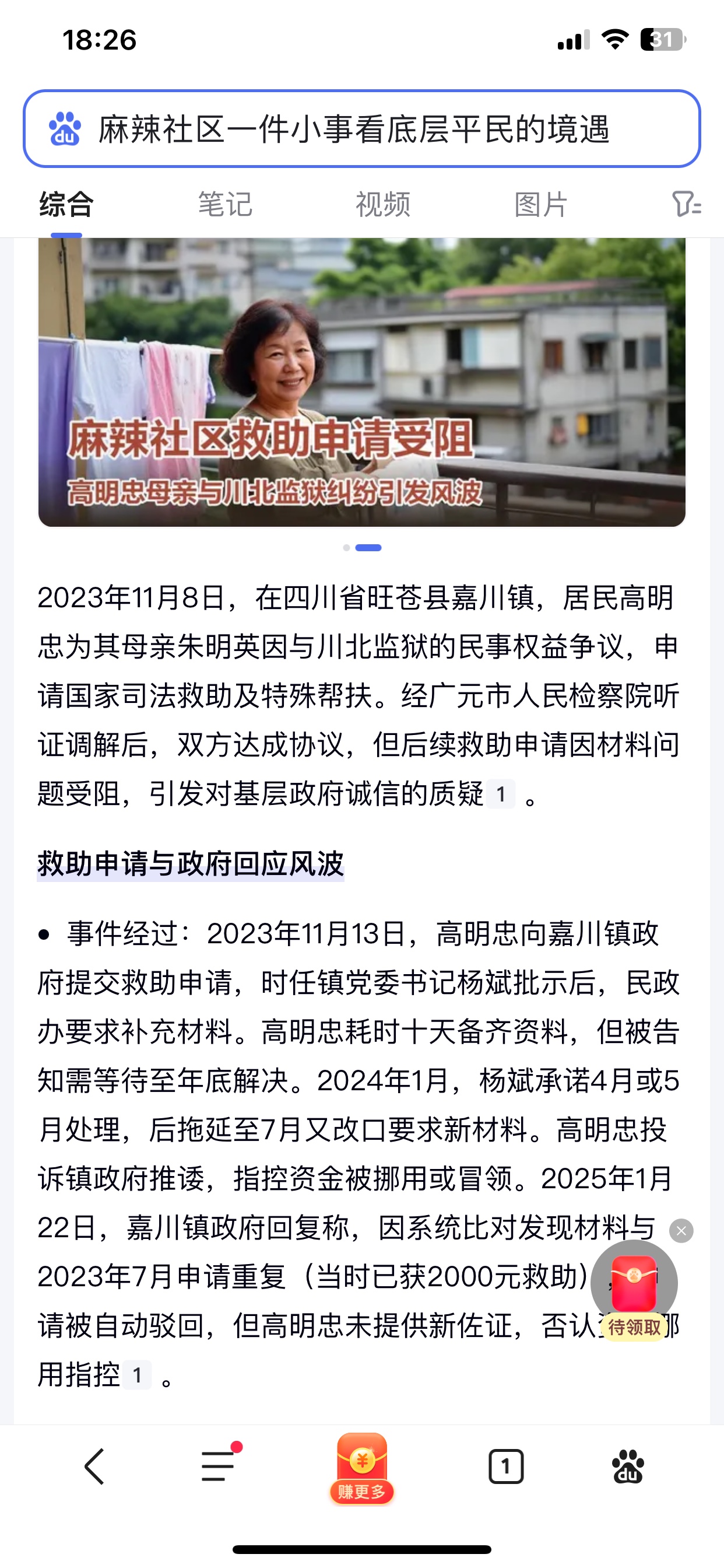The image size is (724, 1568).
Task: Open the 赚更多 rewards button
Action: (362, 1468)
